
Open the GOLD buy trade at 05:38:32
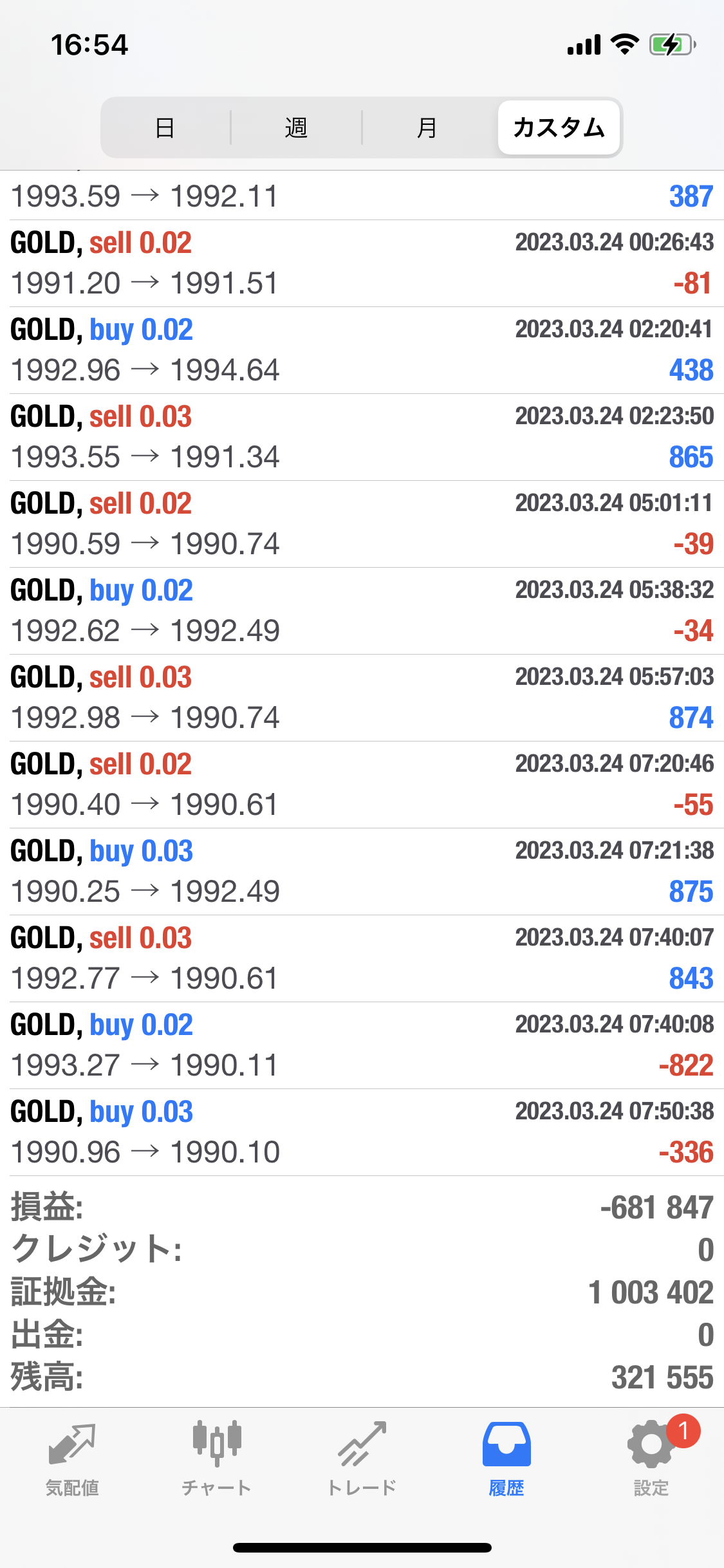click(x=362, y=611)
